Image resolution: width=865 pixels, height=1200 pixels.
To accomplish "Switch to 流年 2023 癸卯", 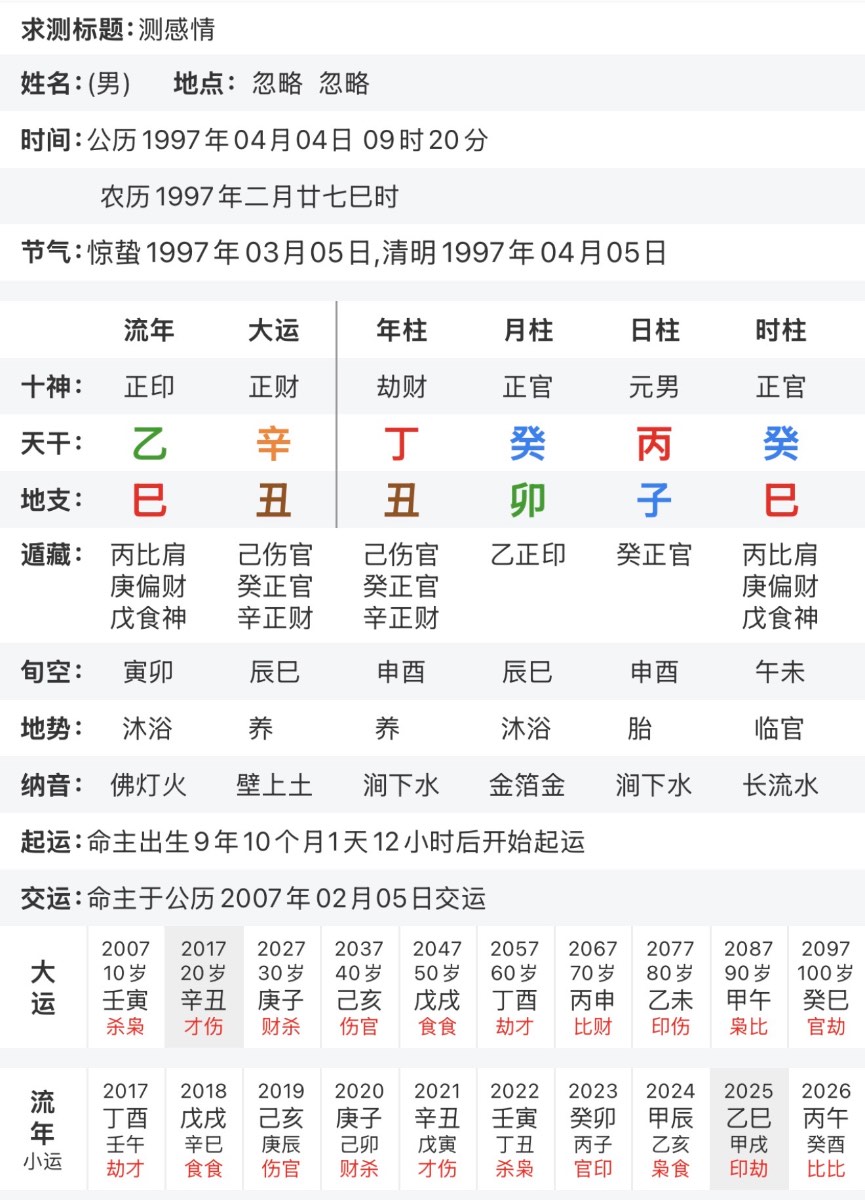I will point(593,1129).
